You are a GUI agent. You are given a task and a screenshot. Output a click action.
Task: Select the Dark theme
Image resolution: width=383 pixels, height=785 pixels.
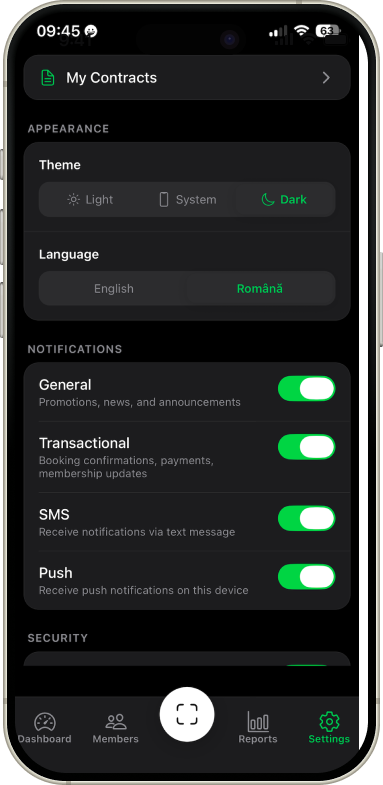(284, 199)
